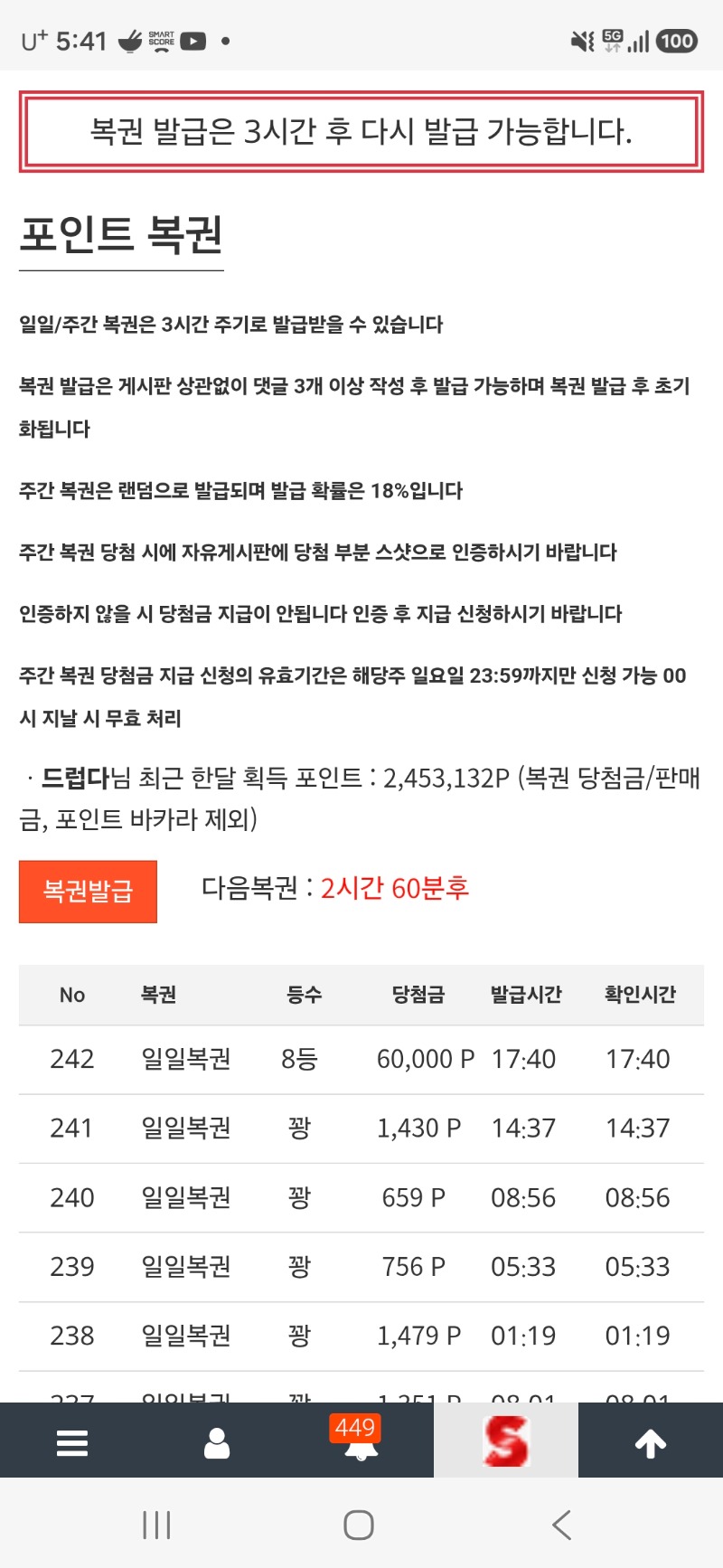Open the notifications bell showing 449
Screen dimensions: 723x1568
(361, 1439)
